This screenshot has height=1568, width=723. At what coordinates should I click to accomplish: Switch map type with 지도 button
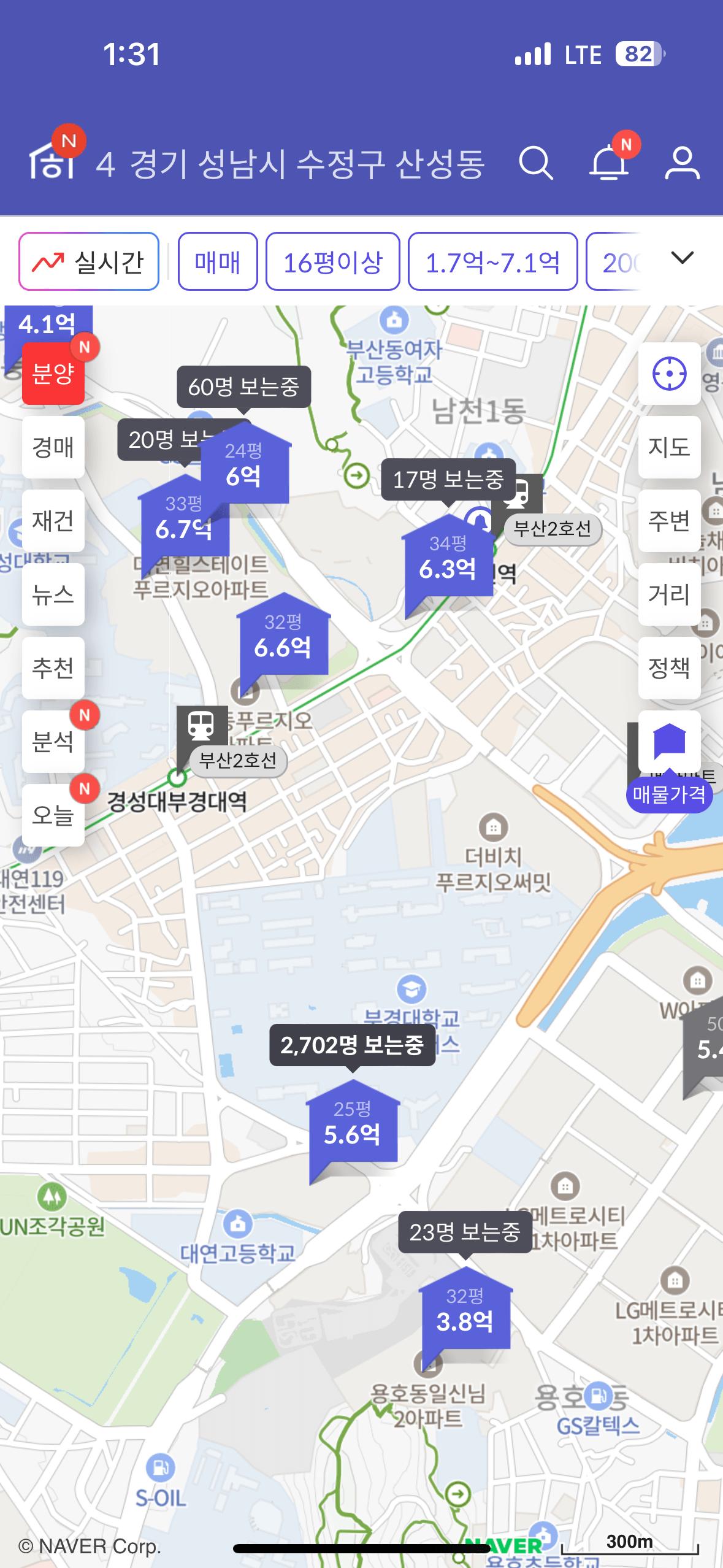[669, 447]
